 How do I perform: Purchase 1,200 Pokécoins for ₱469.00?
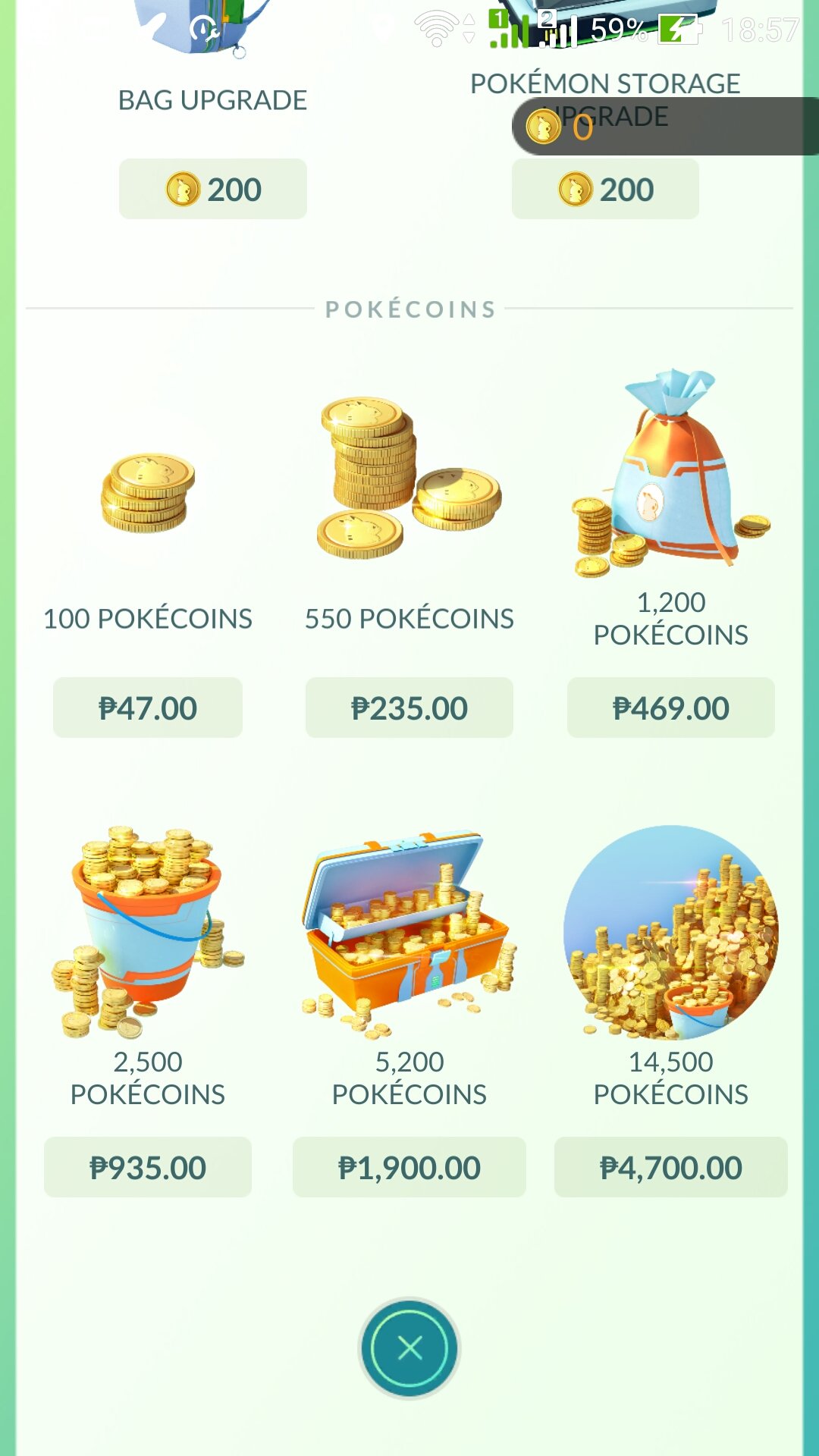click(x=671, y=708)
